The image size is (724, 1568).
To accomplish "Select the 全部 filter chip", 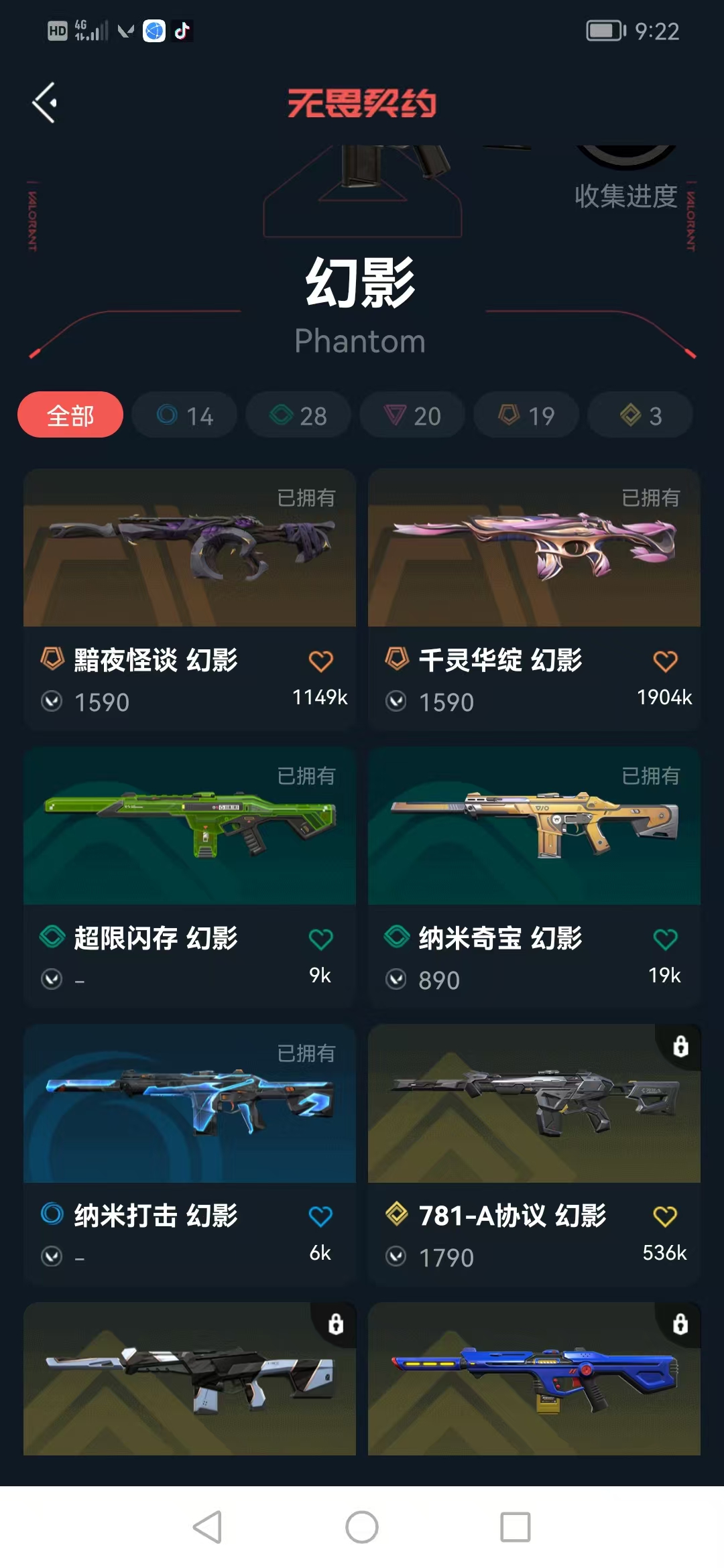I will click(x=70, y=415).
